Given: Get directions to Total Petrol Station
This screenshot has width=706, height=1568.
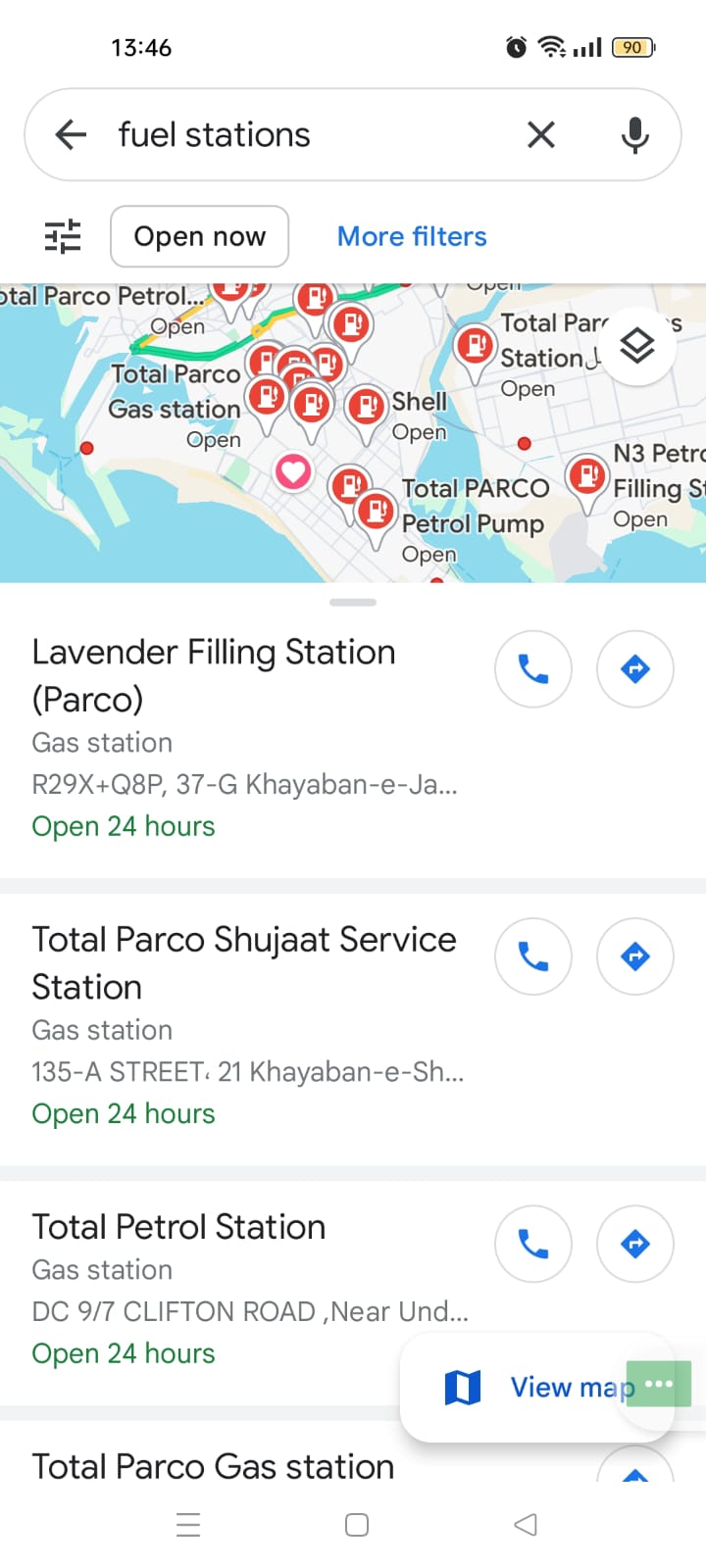Looking at the screenshot, I should 635,1245.
